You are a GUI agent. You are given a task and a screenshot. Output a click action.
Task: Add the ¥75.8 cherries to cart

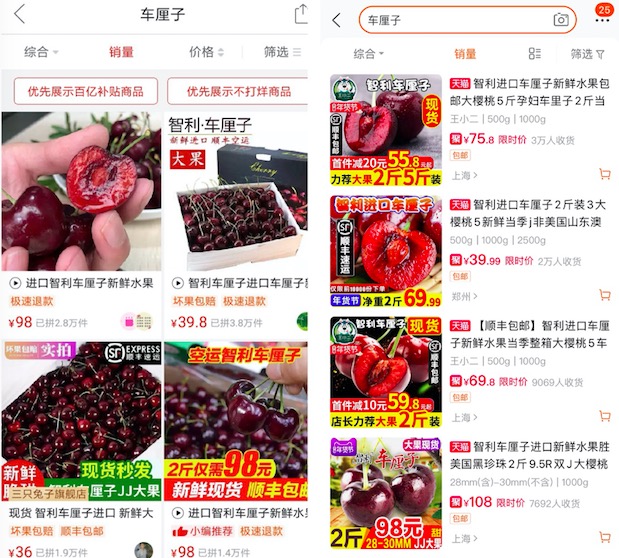(604, 174)
